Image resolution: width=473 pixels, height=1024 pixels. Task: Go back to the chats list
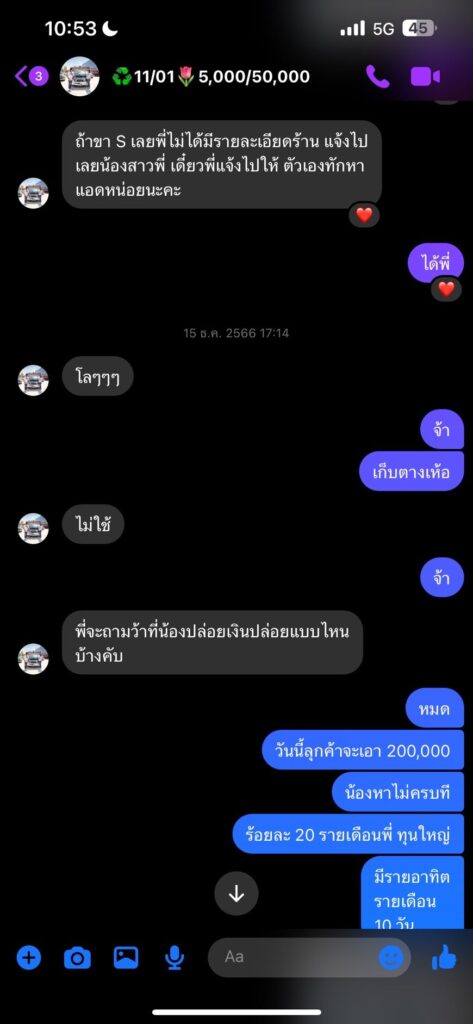31,76
